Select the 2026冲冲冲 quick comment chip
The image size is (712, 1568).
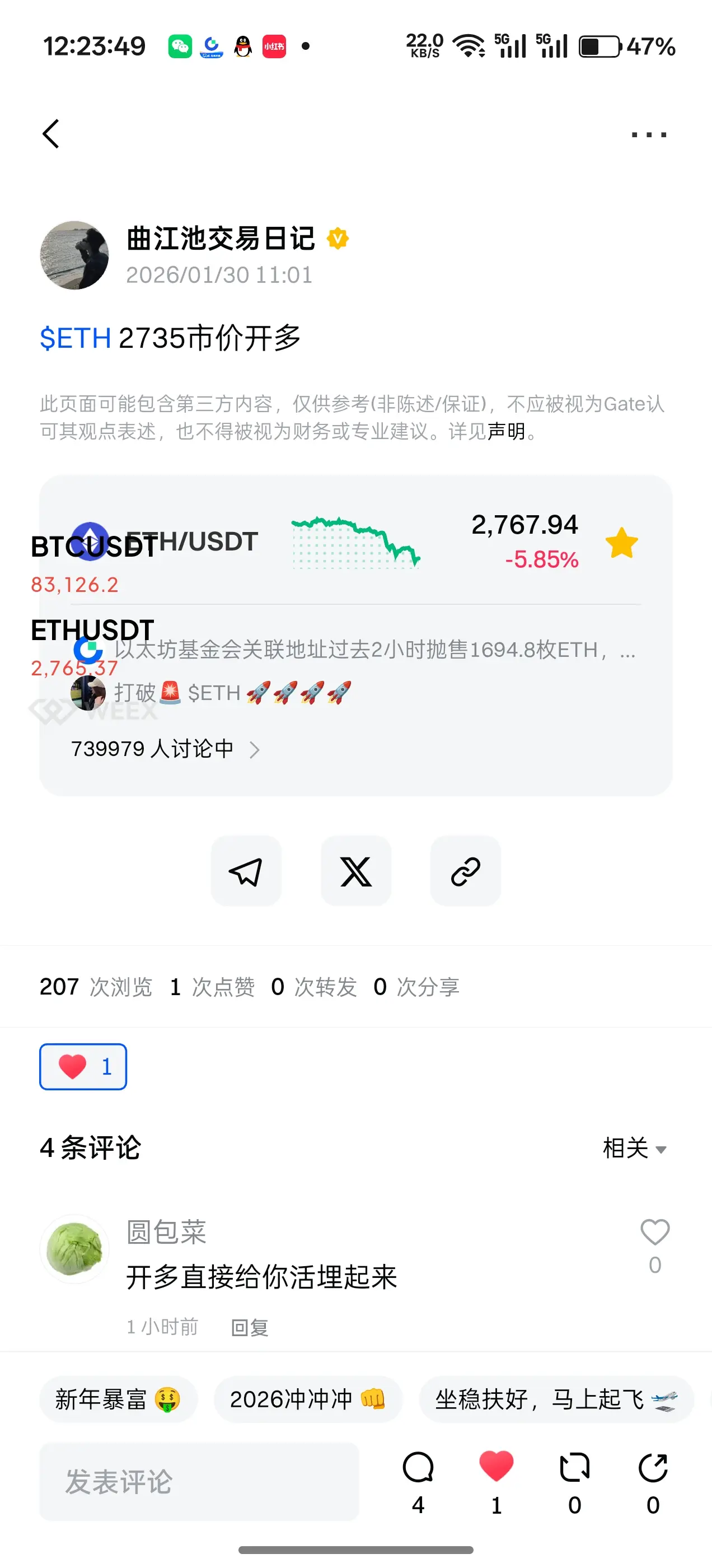point(308,1399)
